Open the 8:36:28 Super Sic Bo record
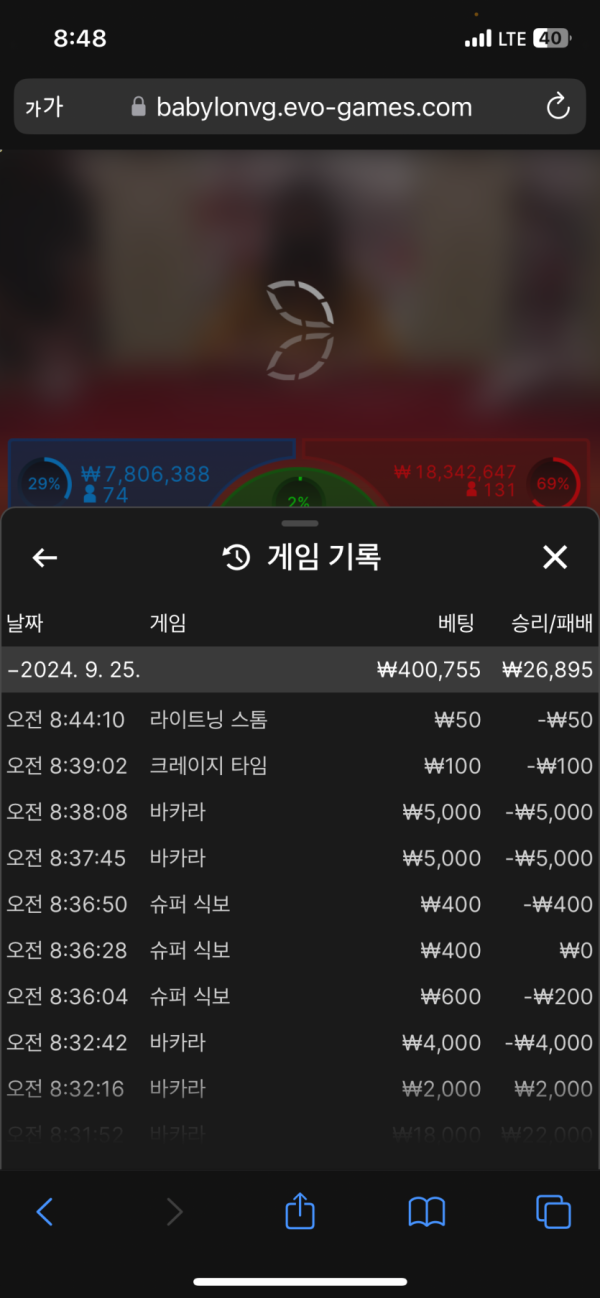The width and height of the screenshot is (600, 1298). 300,950
